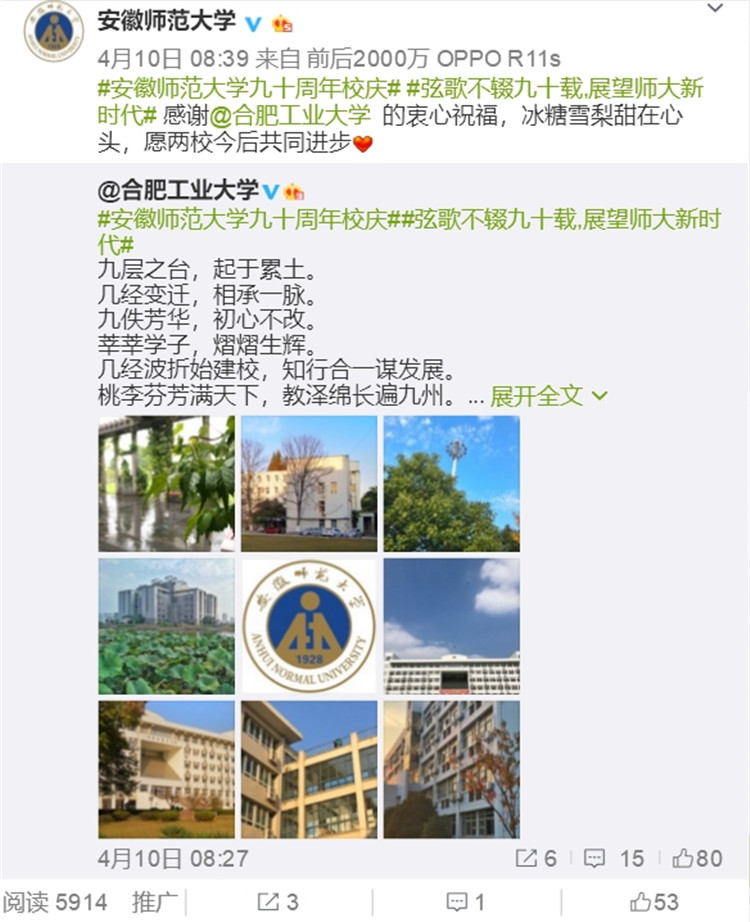750x922 pixels.
Task: View the last photo with red leaves
Action: point(452,769)
